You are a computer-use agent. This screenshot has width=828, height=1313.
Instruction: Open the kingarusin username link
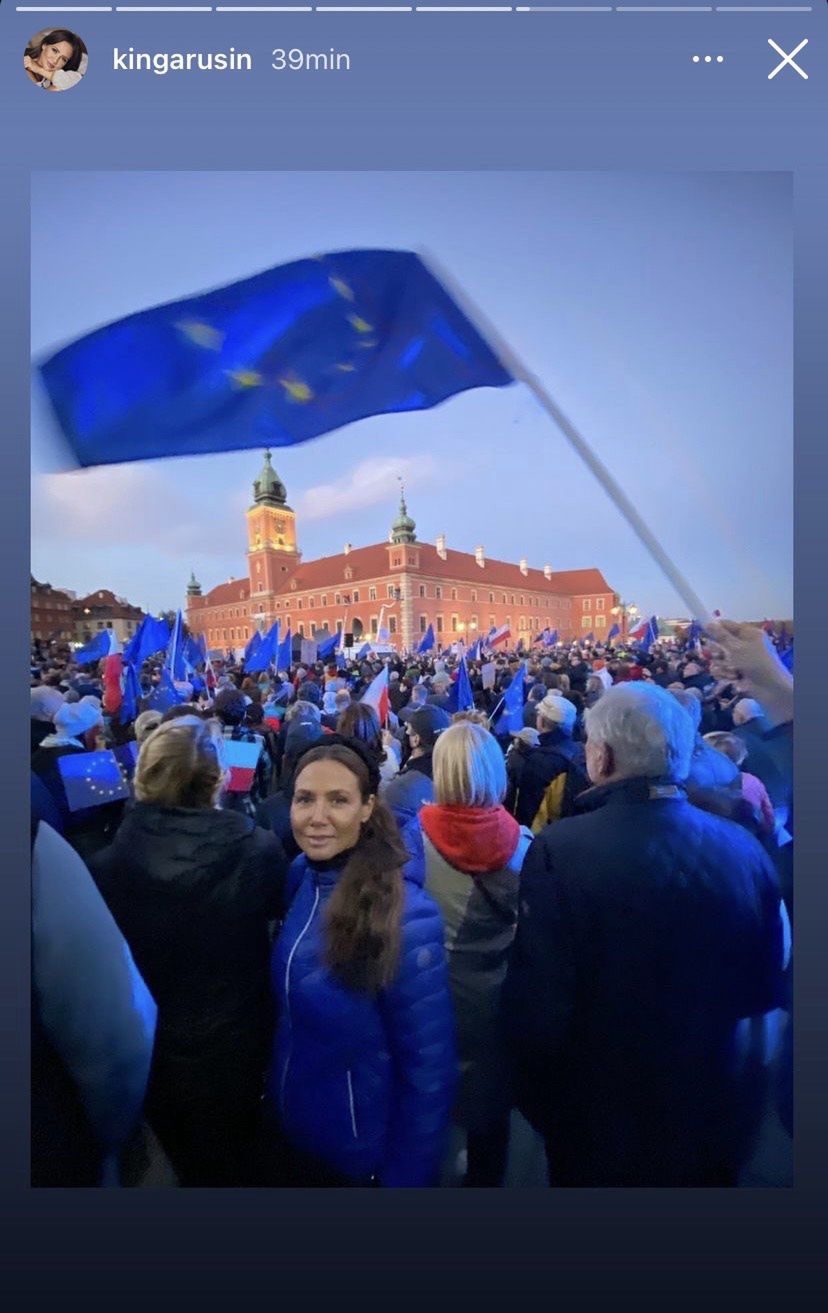[182, 60]
